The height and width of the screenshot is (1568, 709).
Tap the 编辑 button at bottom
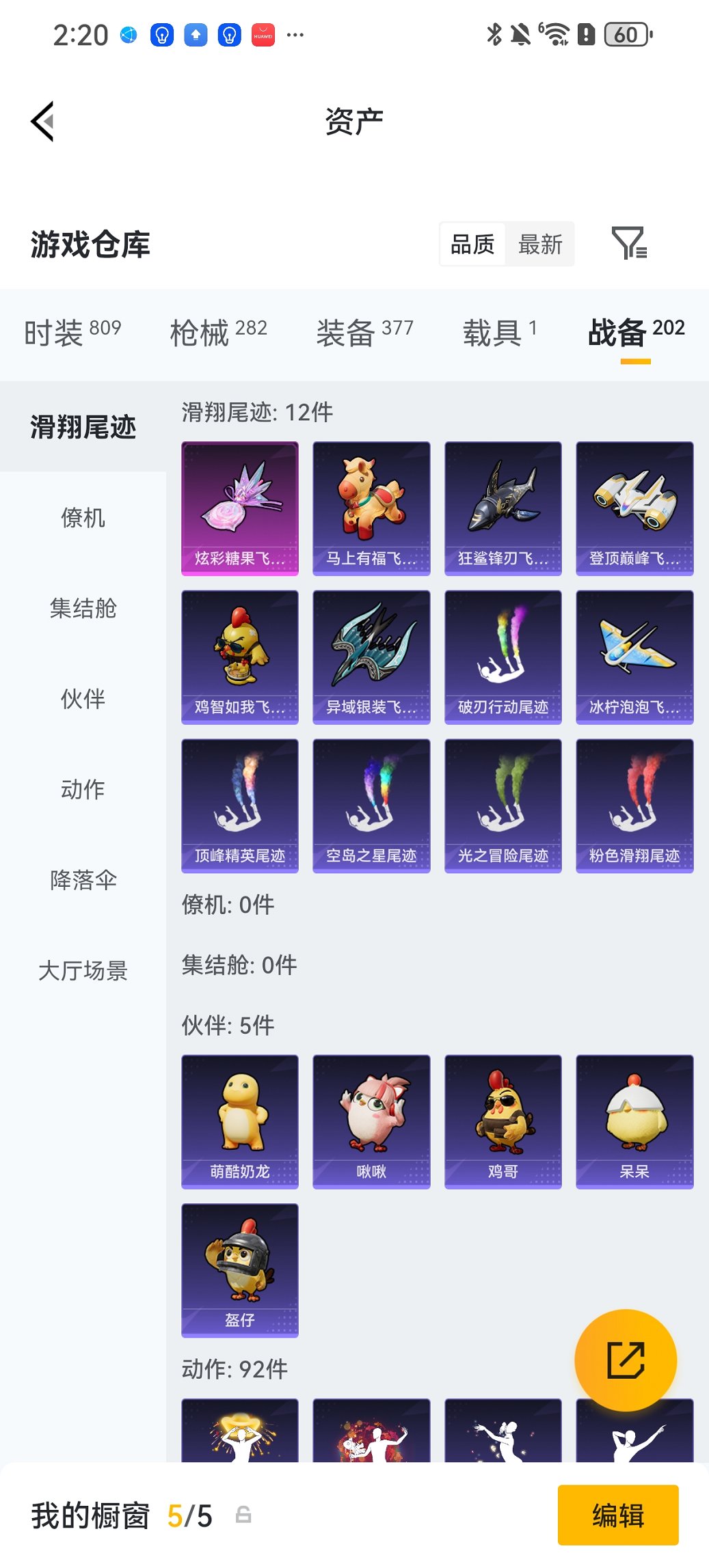coord(617,1516)
